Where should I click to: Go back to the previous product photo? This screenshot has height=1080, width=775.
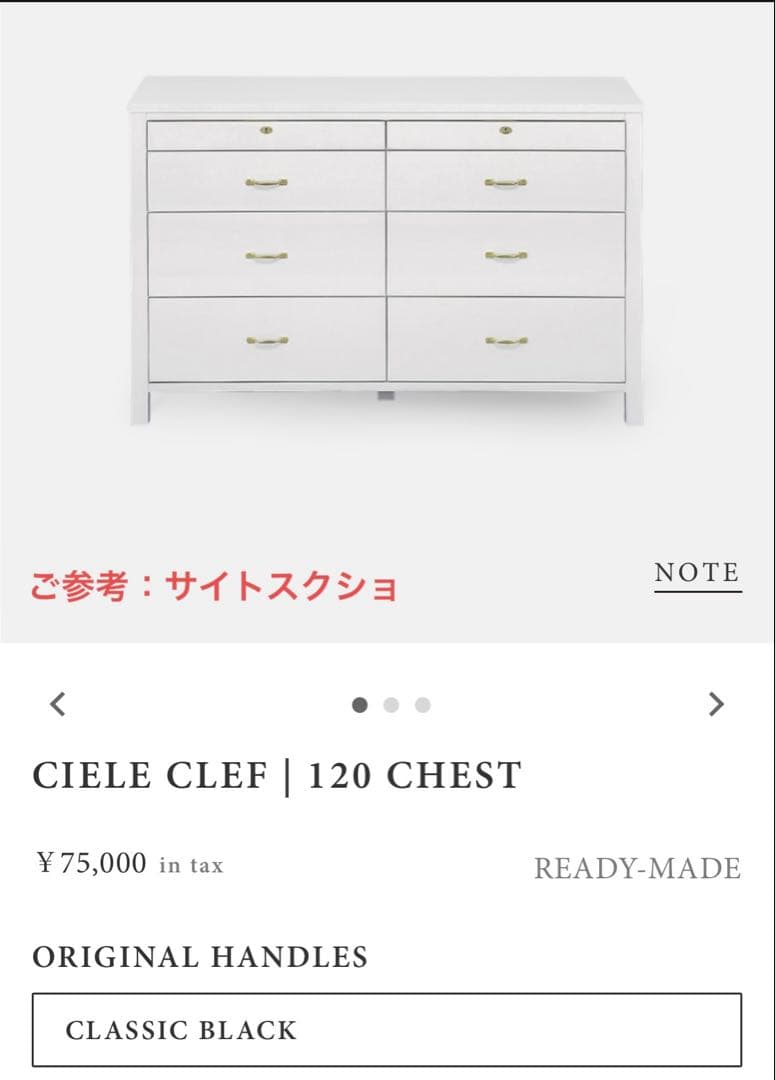[57, 705]
